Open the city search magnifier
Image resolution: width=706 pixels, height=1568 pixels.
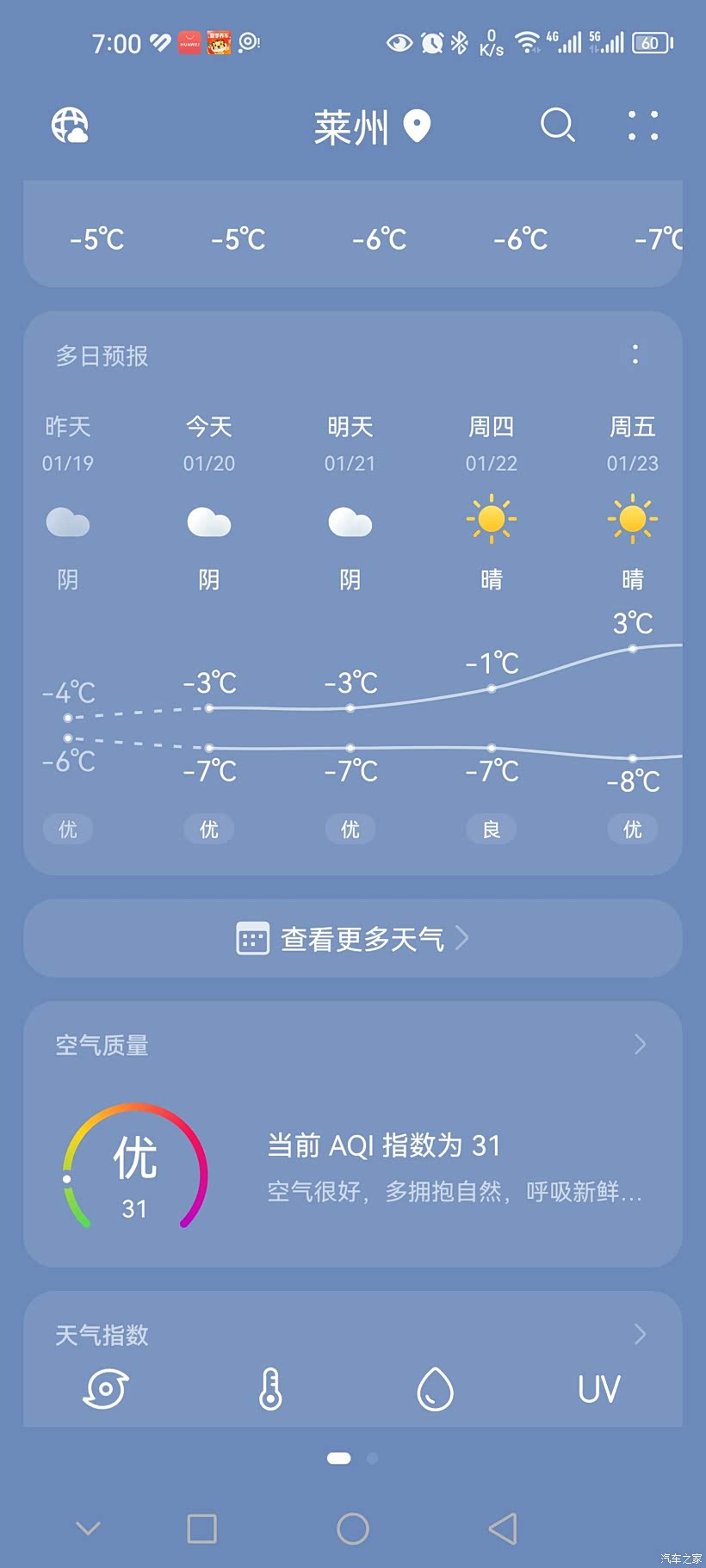557,126
